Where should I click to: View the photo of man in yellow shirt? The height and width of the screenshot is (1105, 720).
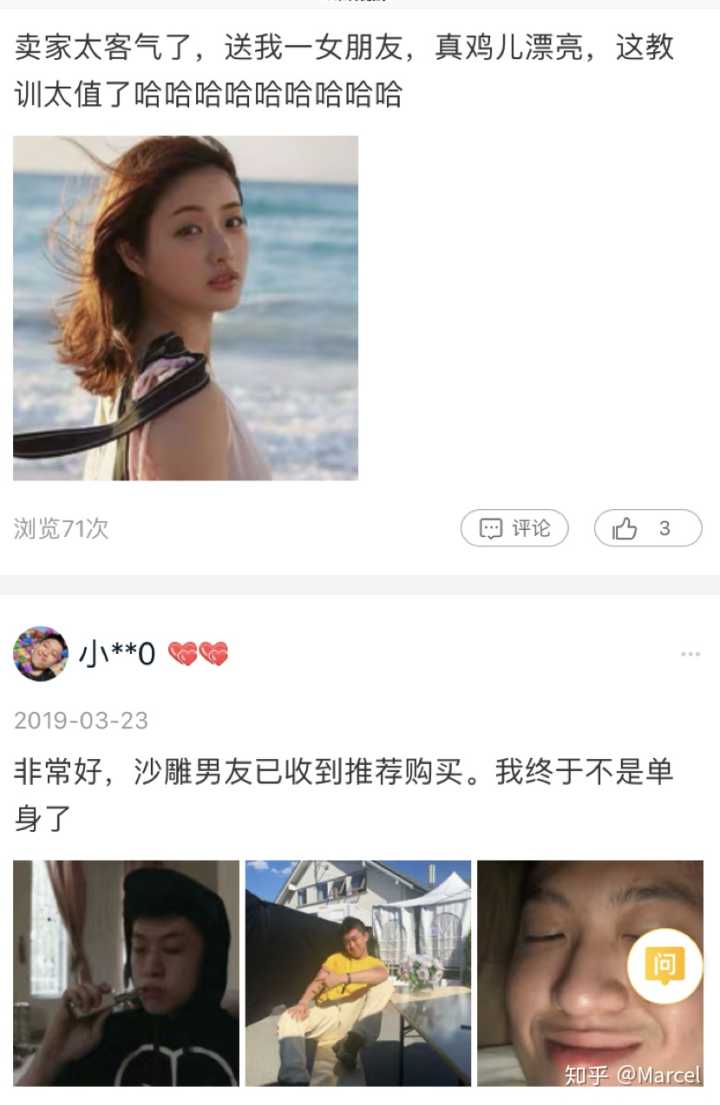358,972
